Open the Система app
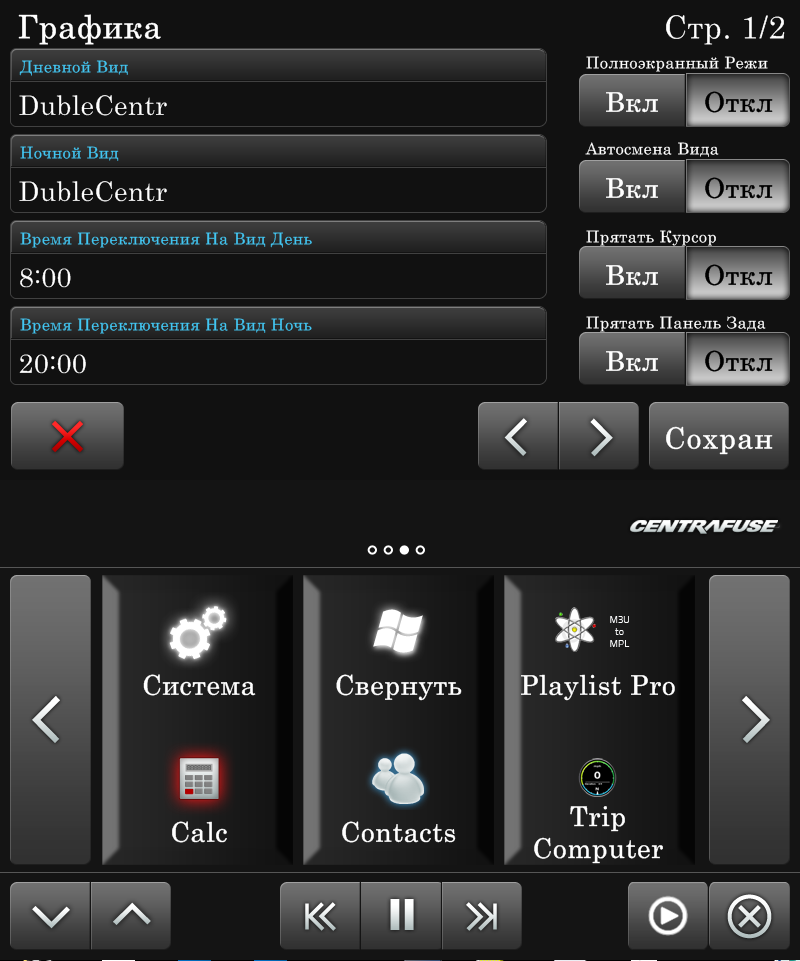800x961 pixels. [x=198, y=651]
